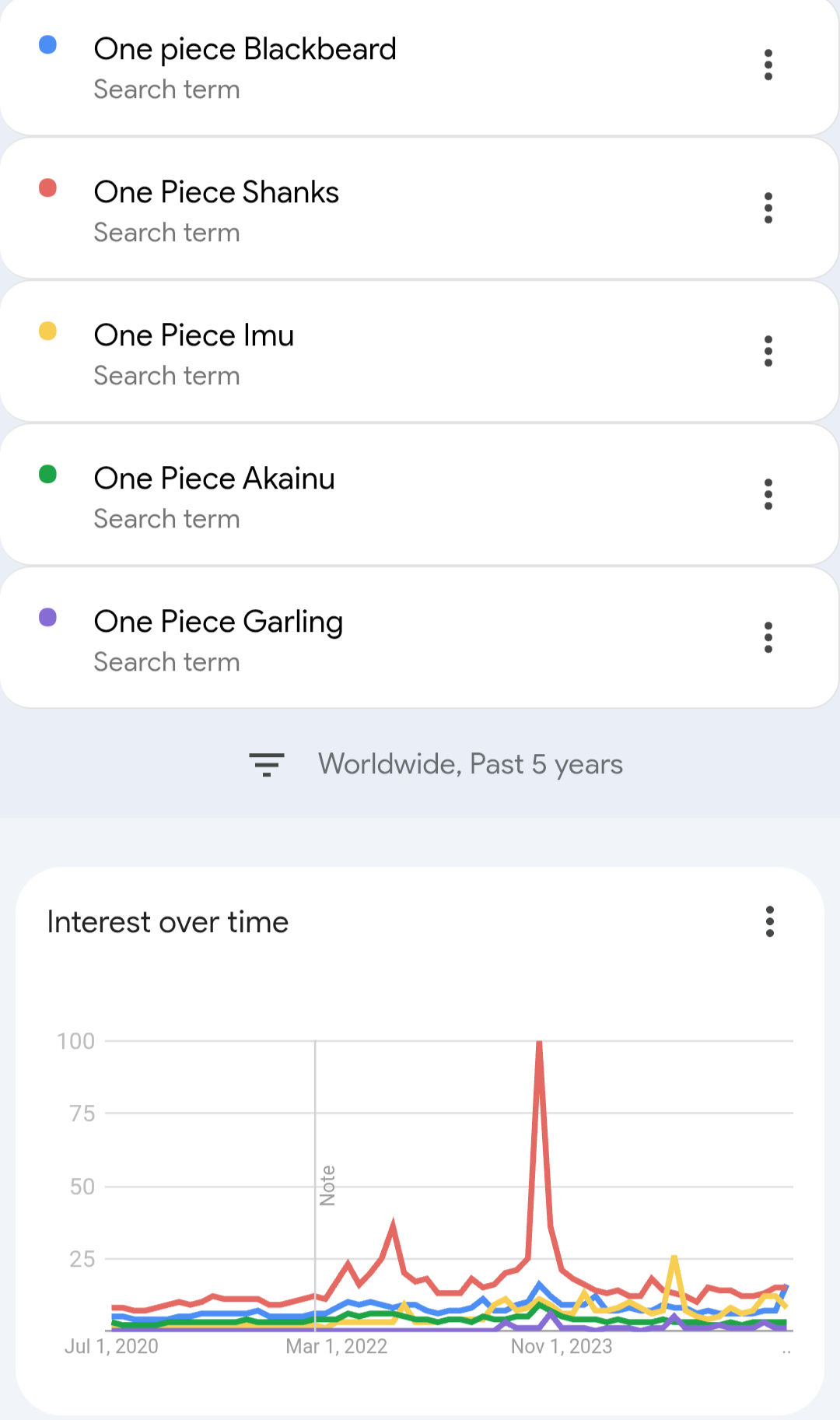The height and width of the screenshot is (1420, 840).
Task: Open options for One Piece Garling term
Action: click(x=768, y=637)
